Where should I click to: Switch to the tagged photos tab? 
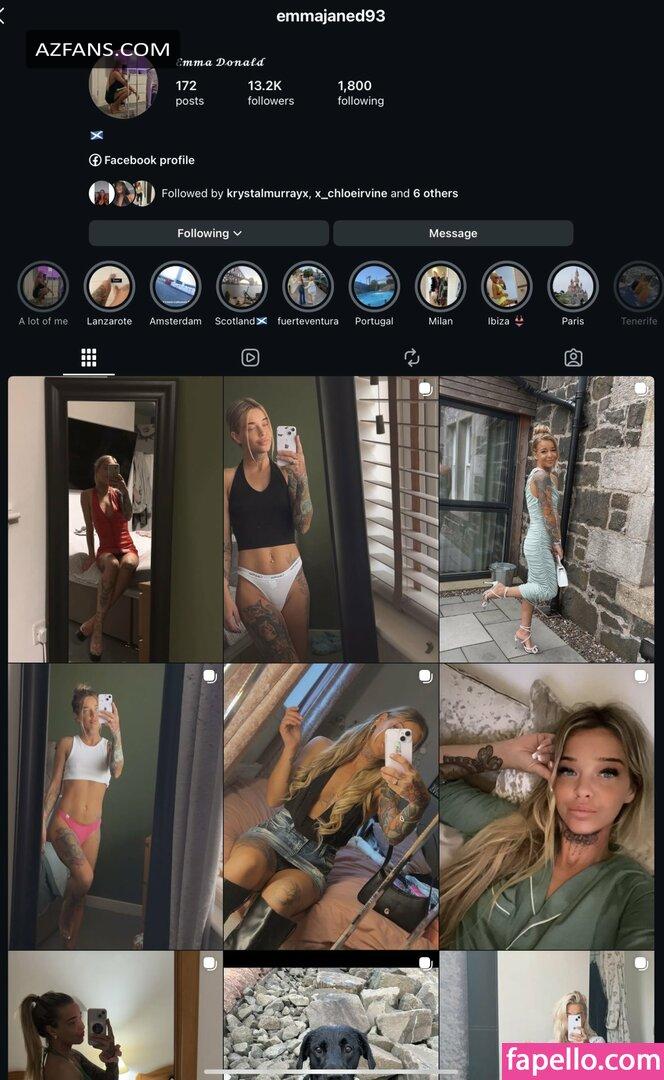tap(573, 357)
